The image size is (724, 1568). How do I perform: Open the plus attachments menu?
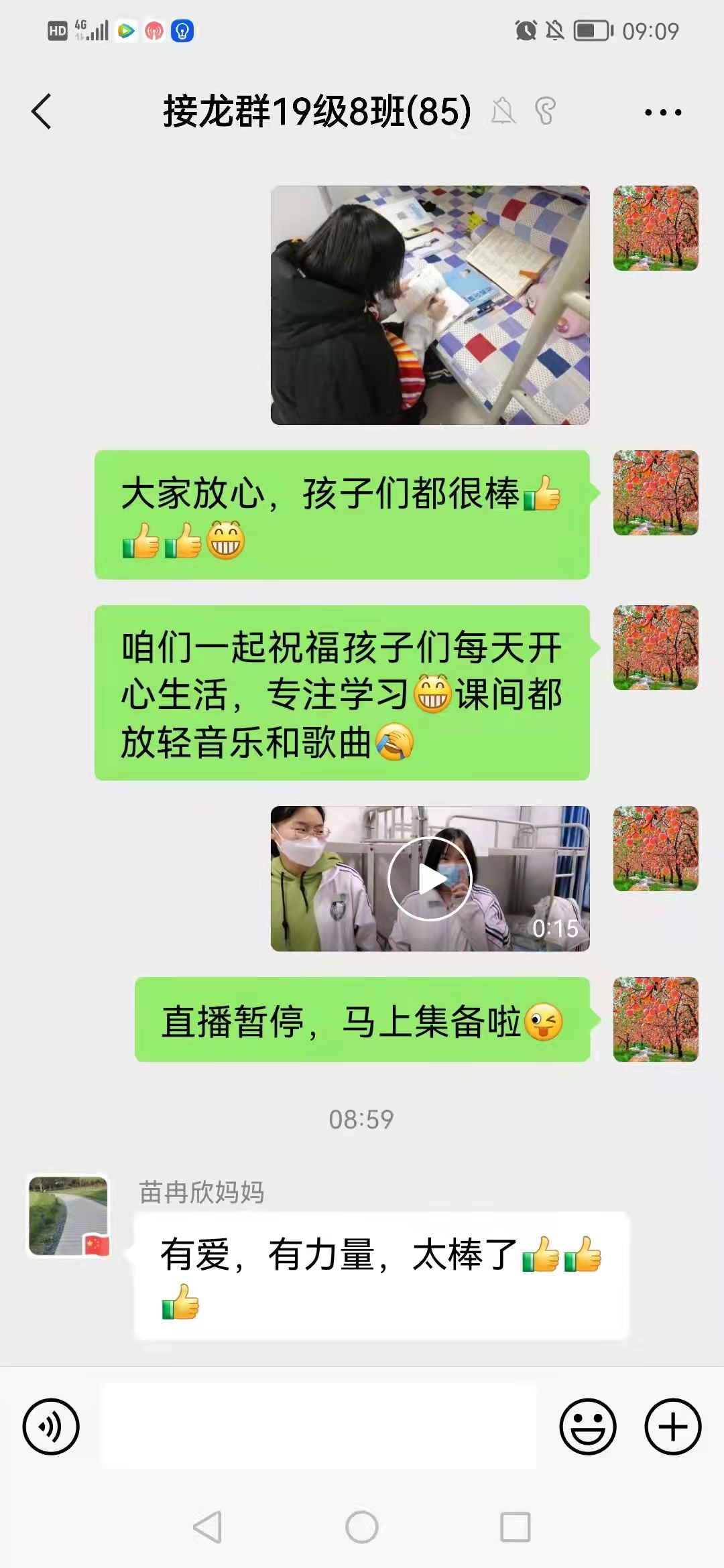pyautogui.click(x=672, y=1427)
